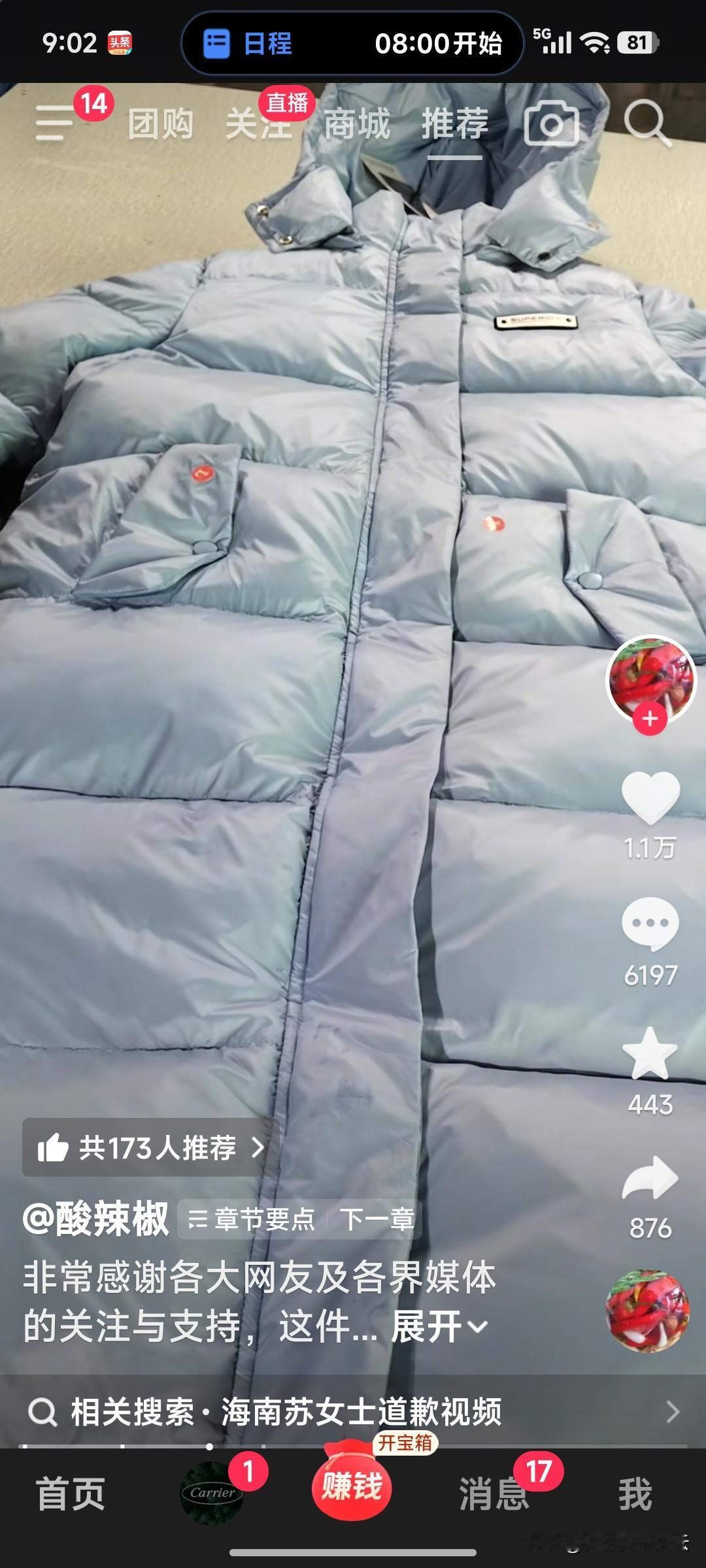The image size is (706, 1568).
Task: Follow 酸辣椒 via the plus button
Action: coord(649,719)
